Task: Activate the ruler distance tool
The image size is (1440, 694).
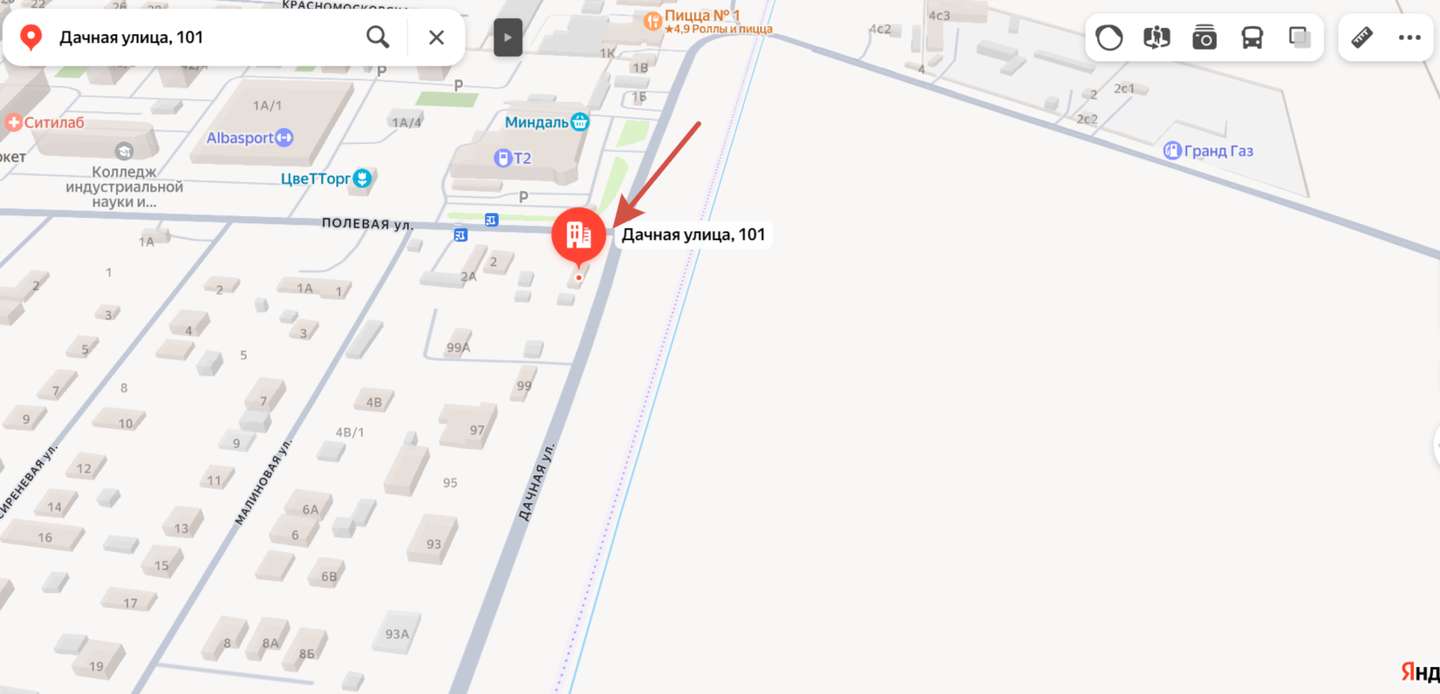Action: (1362, 38)
